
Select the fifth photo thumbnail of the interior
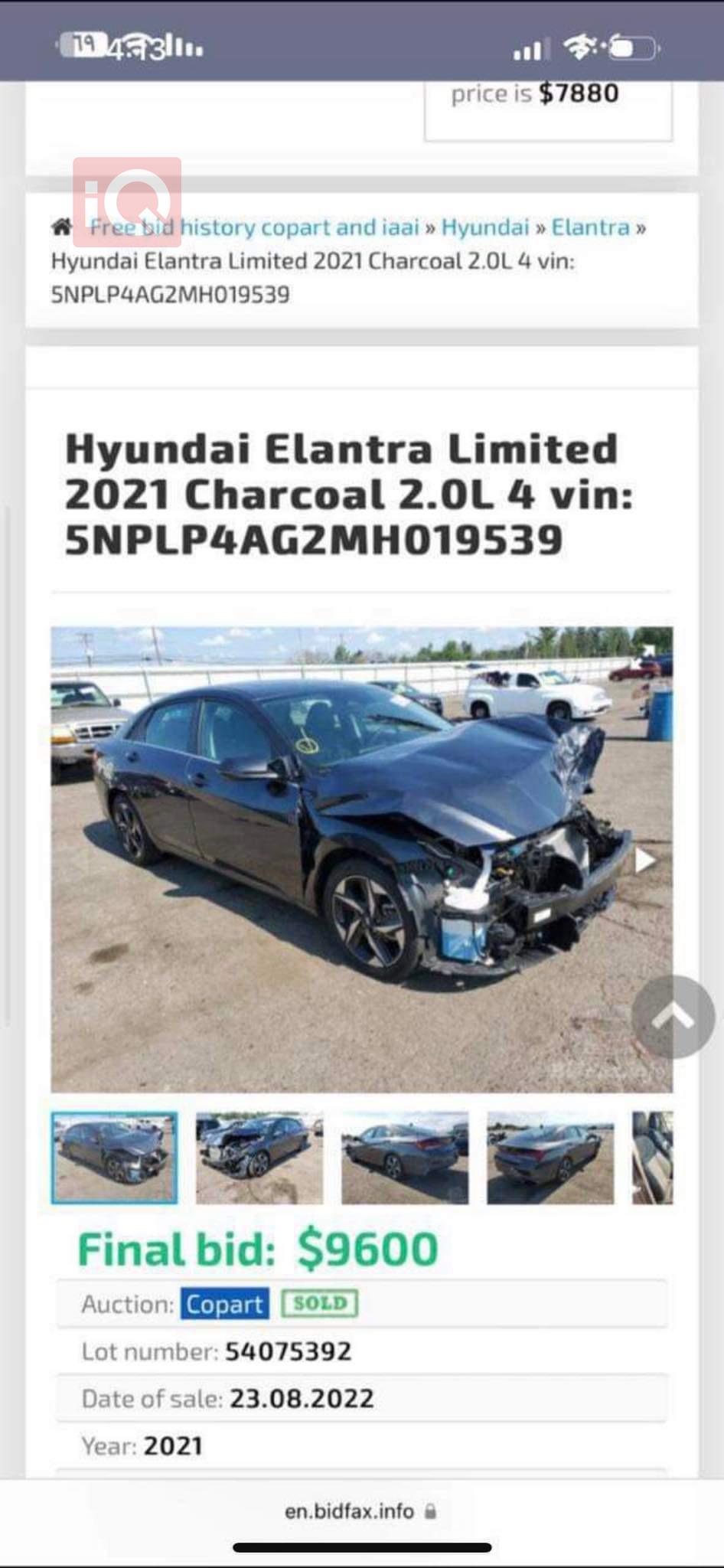coord(653,1158)
